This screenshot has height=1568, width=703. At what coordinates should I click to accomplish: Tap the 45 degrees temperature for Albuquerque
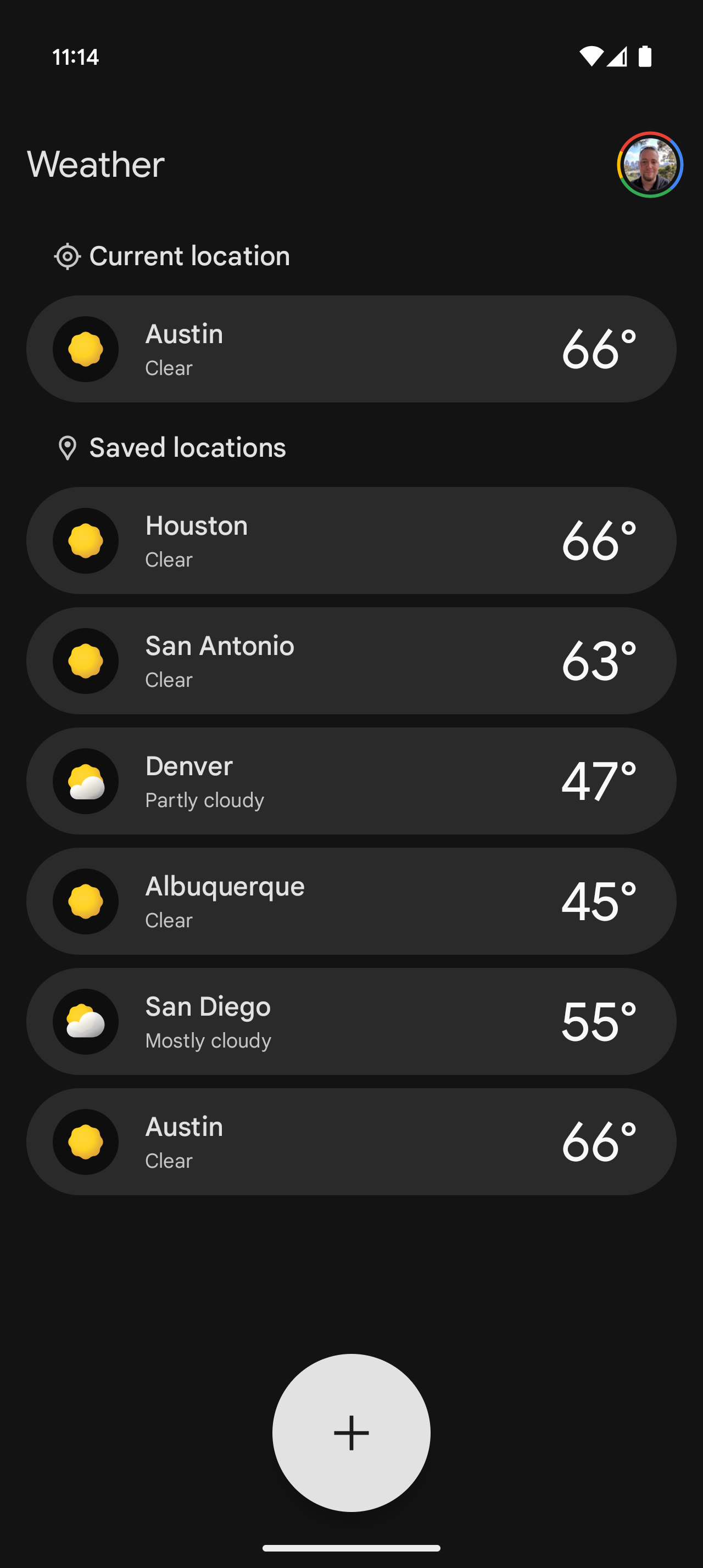click(599, 901)
